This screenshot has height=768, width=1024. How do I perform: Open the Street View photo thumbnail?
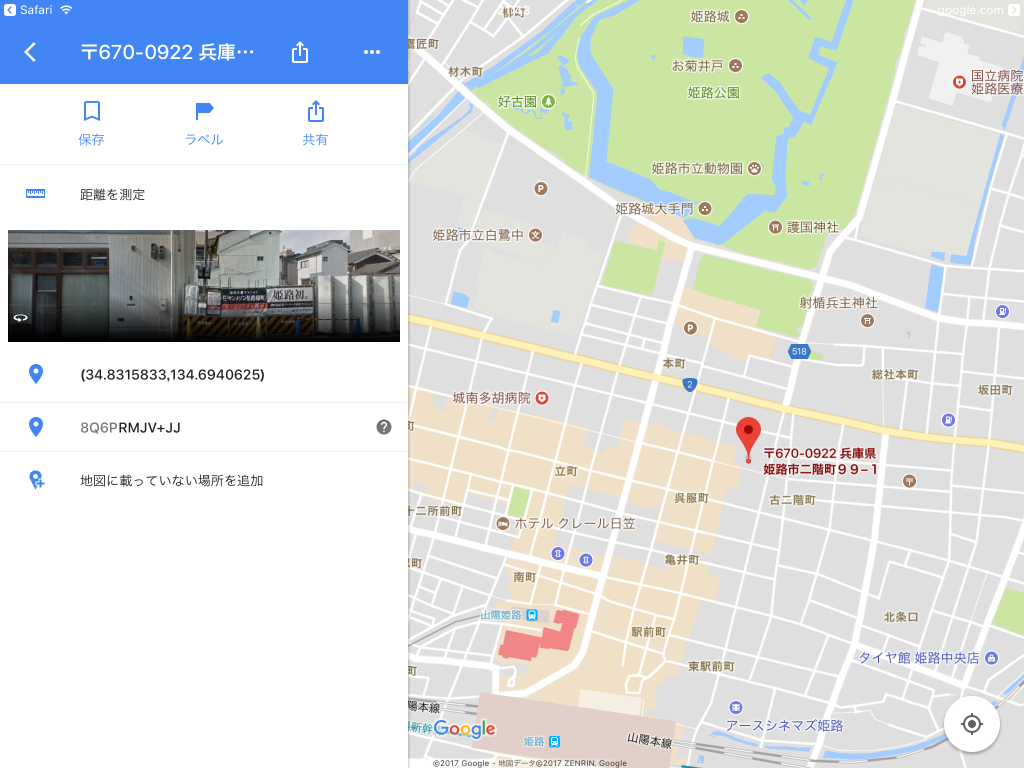[204, 285]
